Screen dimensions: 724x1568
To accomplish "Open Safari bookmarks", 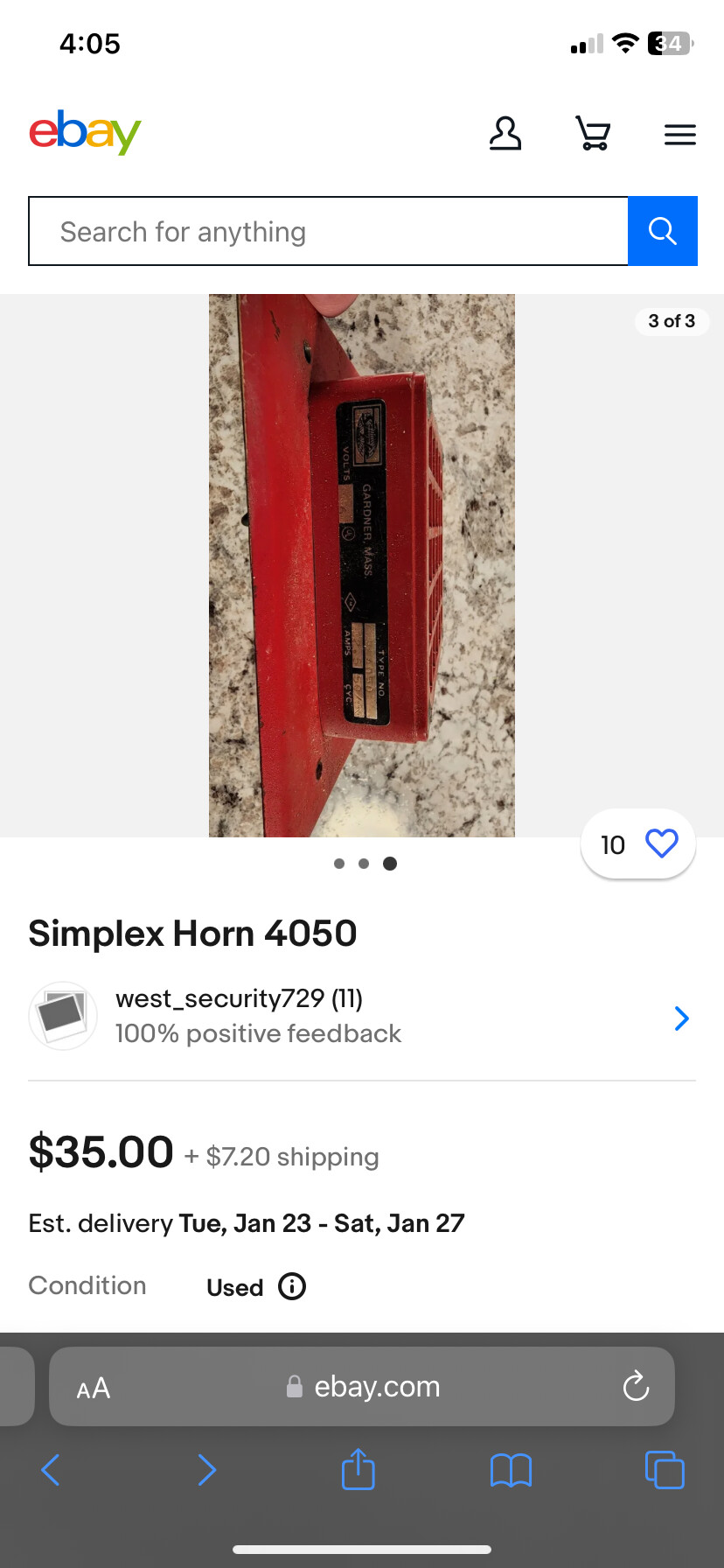I will (x=511, y=1470).
